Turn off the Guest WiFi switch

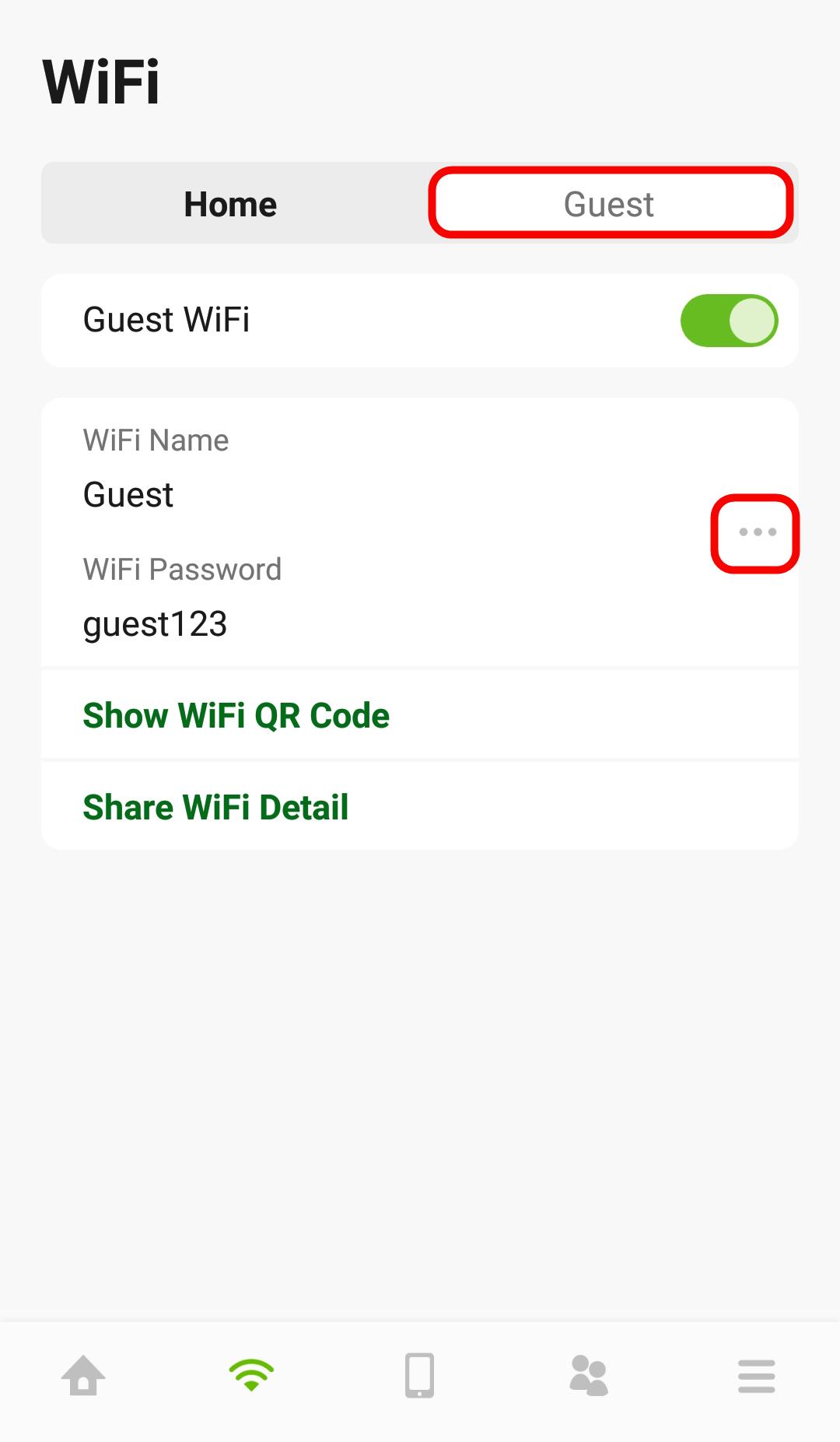[729, 320]
